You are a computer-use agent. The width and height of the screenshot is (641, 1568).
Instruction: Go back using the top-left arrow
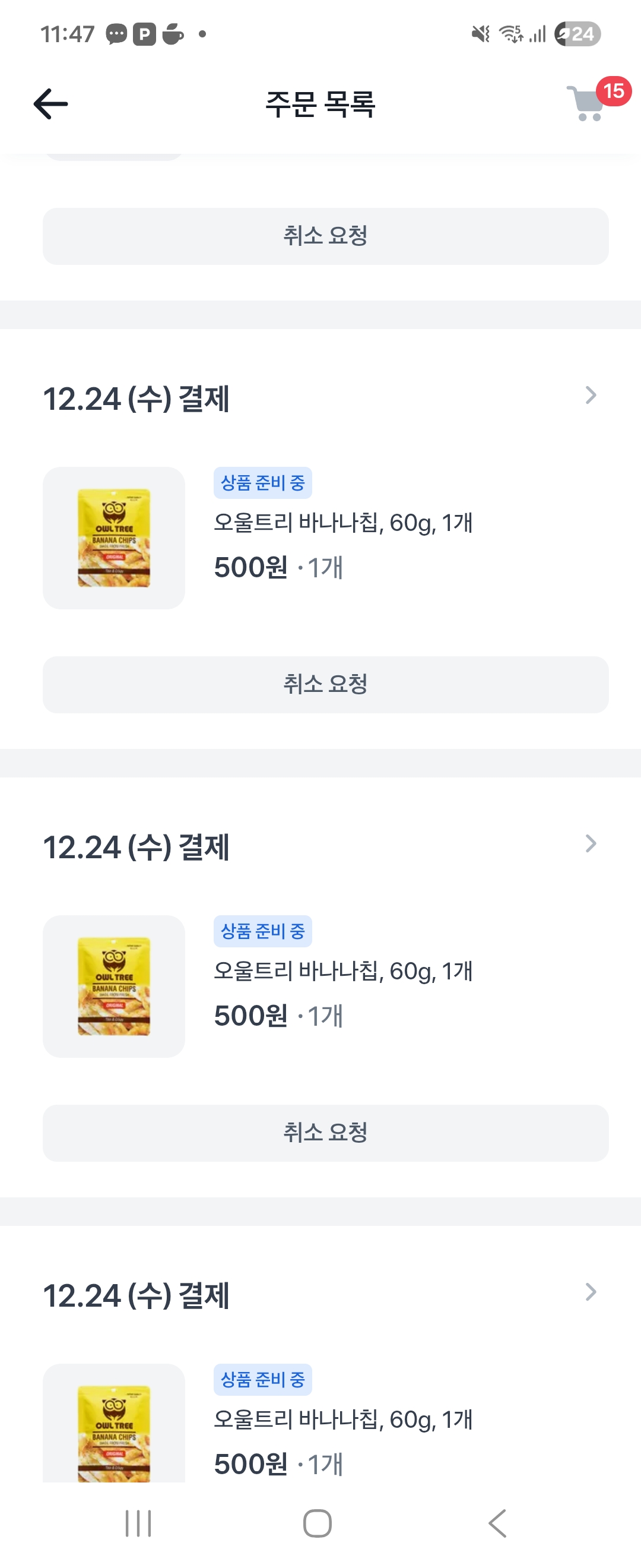point(50,103)
